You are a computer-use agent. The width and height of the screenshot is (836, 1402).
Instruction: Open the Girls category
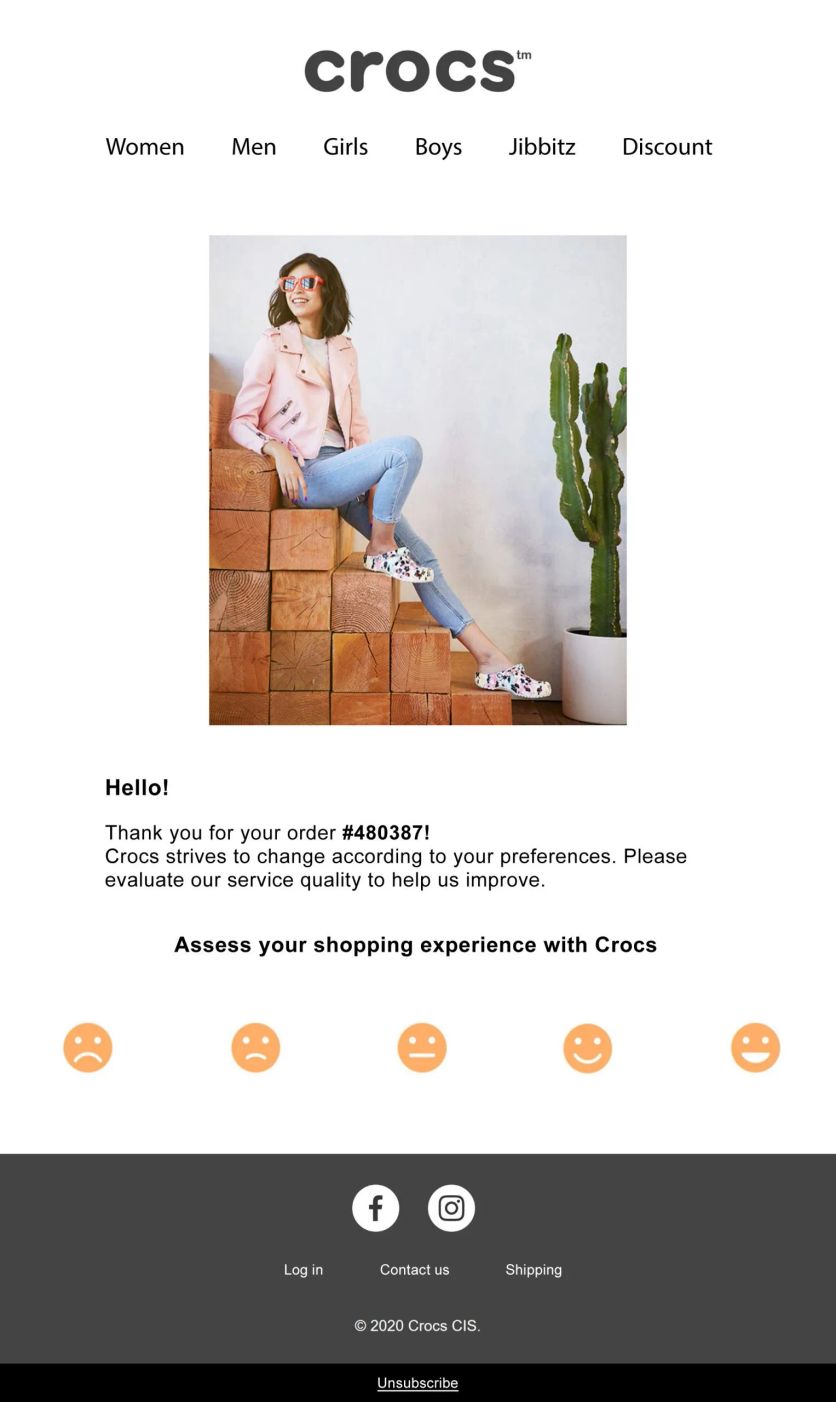[345, 147]
